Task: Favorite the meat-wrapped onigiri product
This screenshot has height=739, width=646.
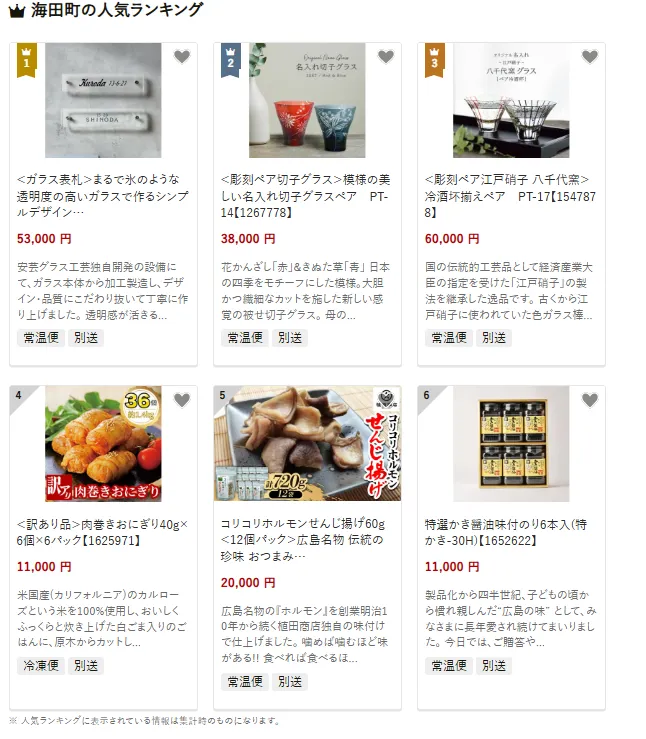Action: pyautogui.click(x=181, y=400)
